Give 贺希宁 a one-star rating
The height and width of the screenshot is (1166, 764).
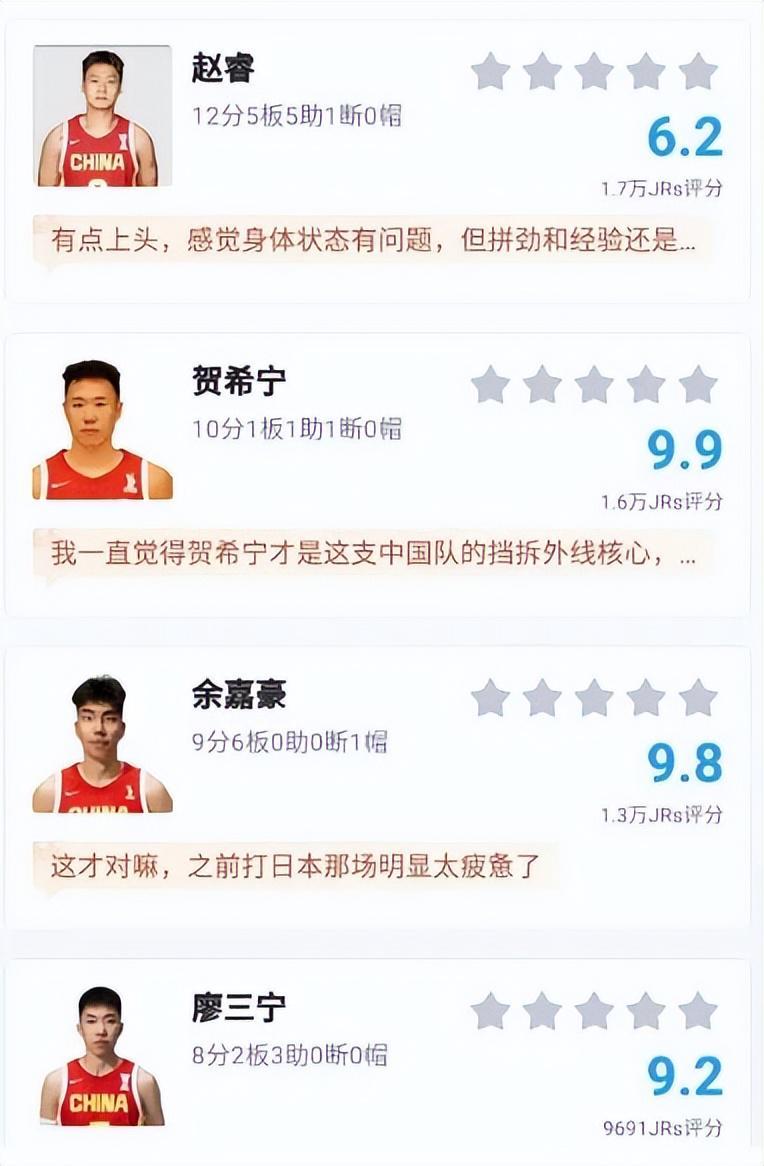tap(490, 385)
